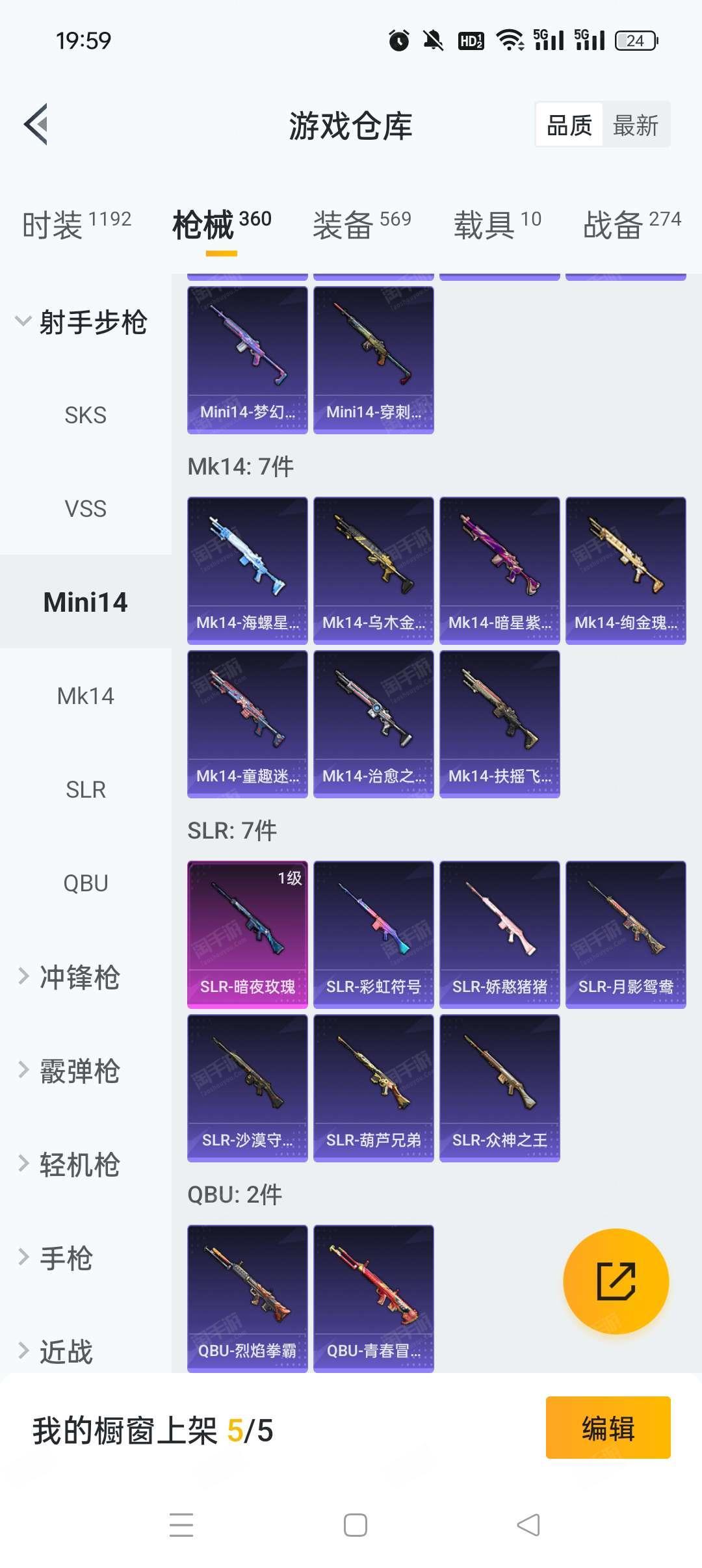The width and height of the screenshot is (702, 1568).
Task: View the QBU-烈焰拳霸 skin
Action: pos(248,1299)
